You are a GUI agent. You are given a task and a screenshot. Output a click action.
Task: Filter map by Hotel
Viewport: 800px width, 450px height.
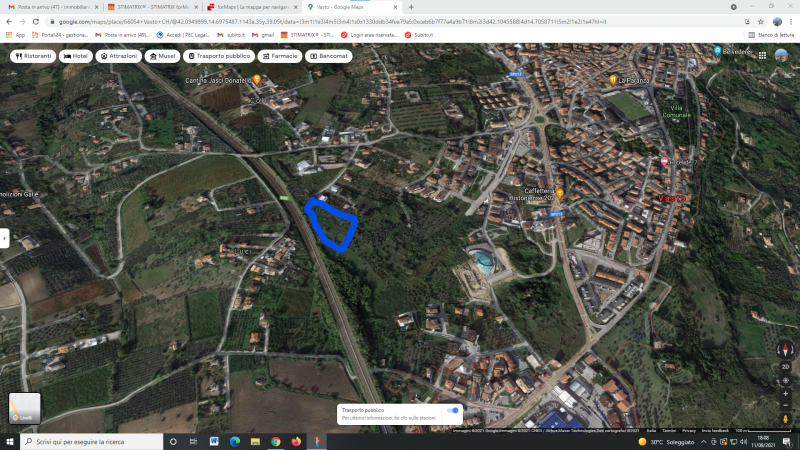pyautogui.click(x=76, y=56)
